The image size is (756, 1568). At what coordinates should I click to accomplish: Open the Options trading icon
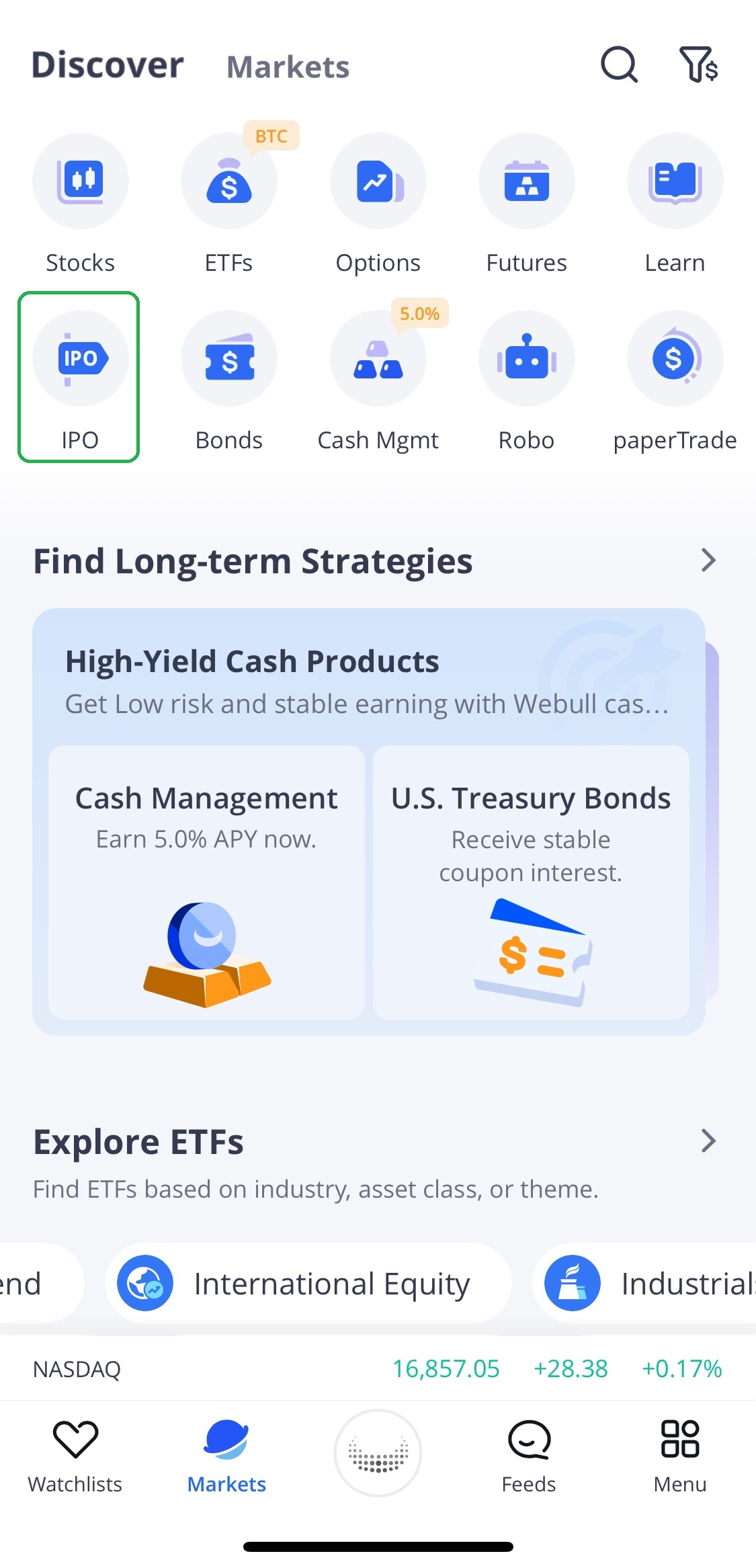[x=378, y=180]
